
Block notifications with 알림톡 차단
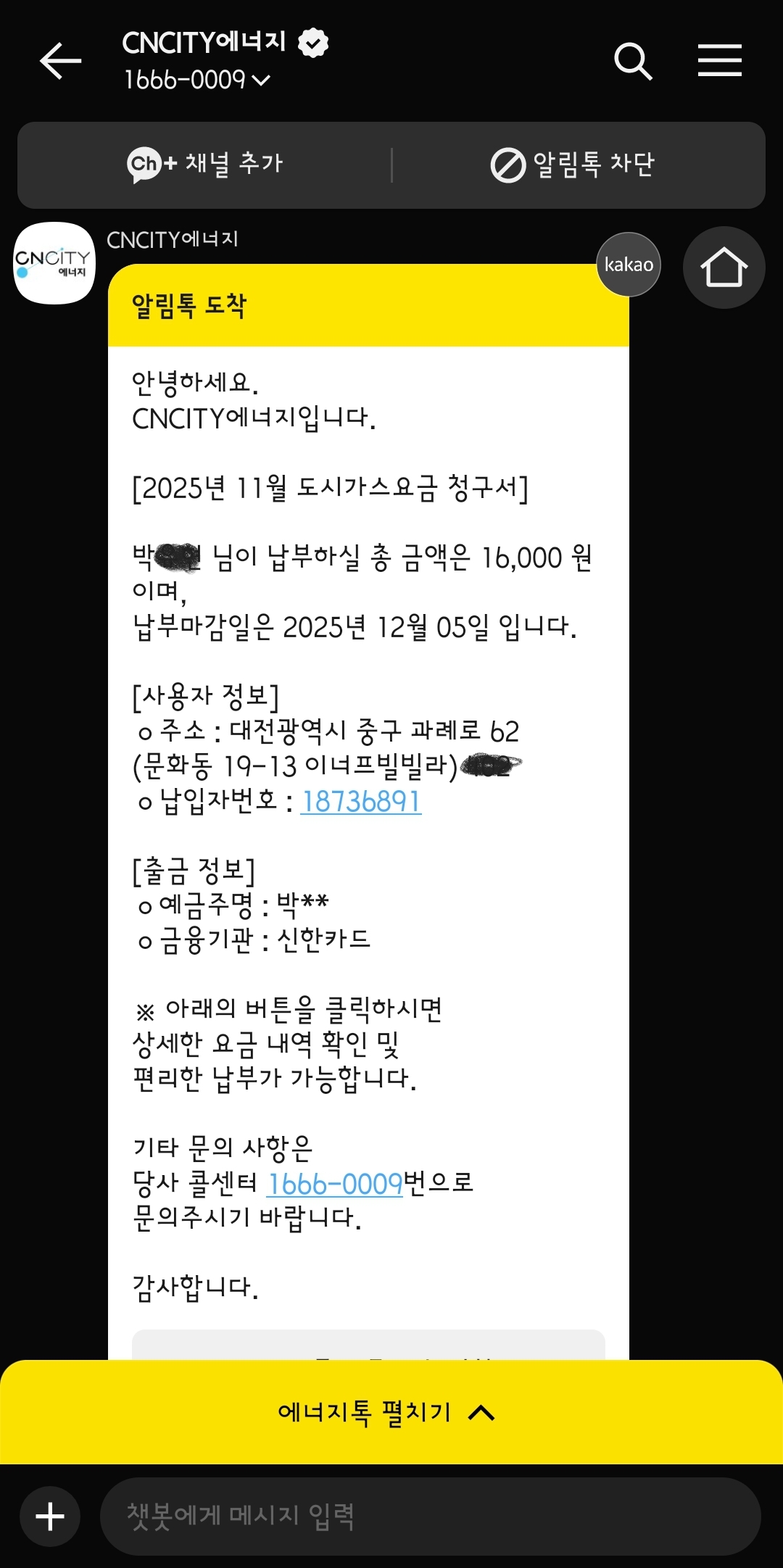click(x=573, y=165)
